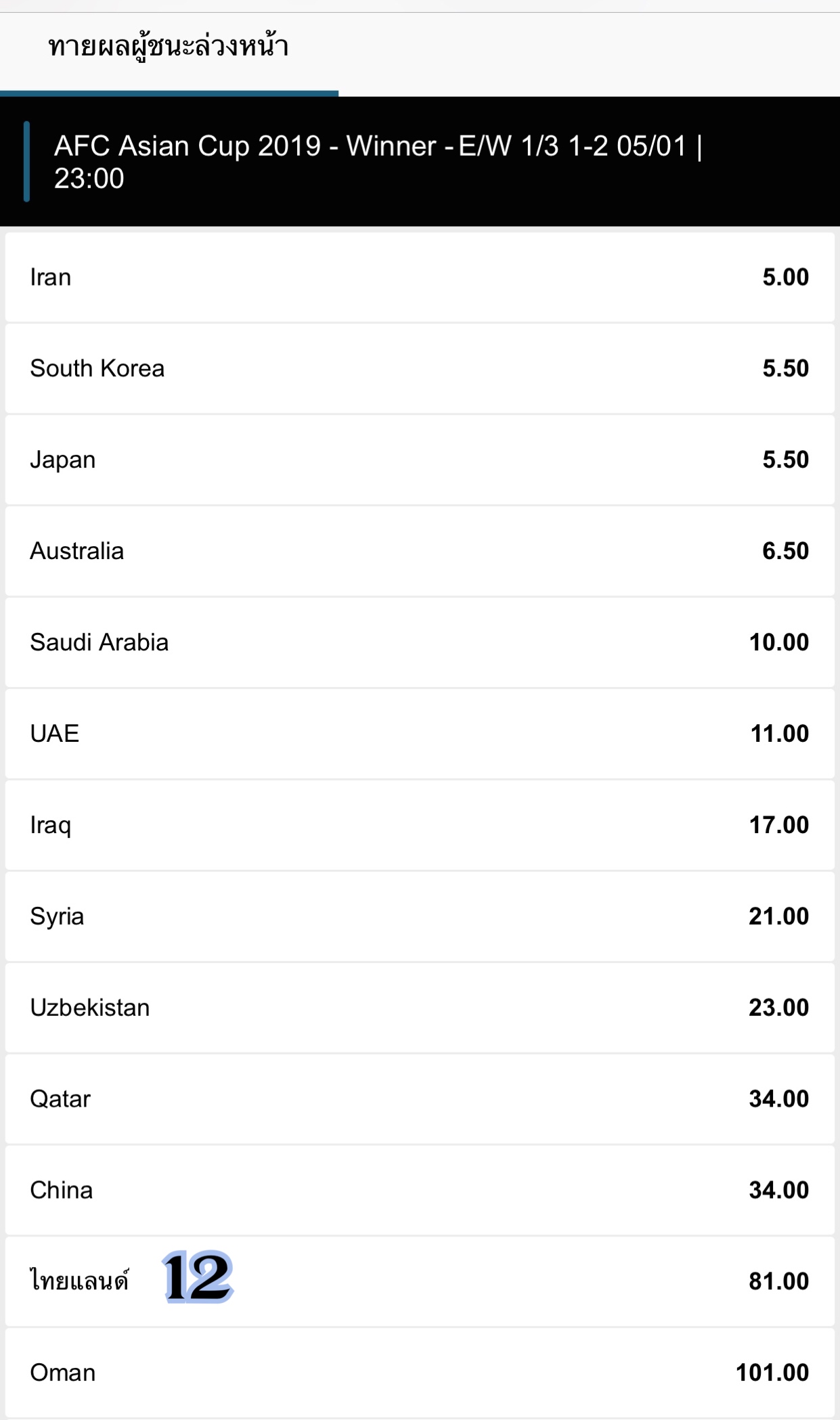Choose Iraq at 17.00 odds
This screenshot has height=1420, width=840.
click(x=420, y=826)
